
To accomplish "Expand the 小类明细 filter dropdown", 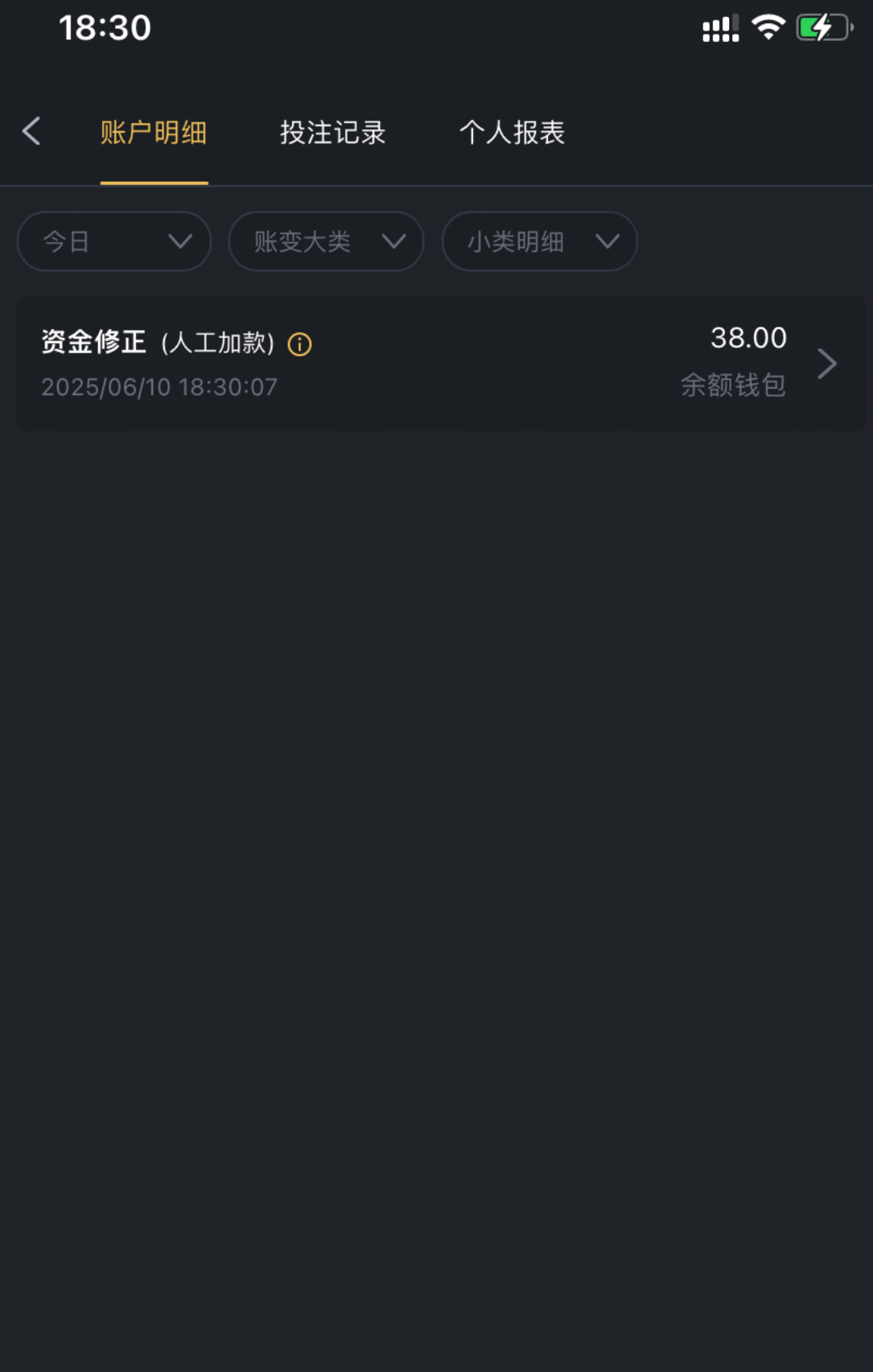I will pos(539,241).
